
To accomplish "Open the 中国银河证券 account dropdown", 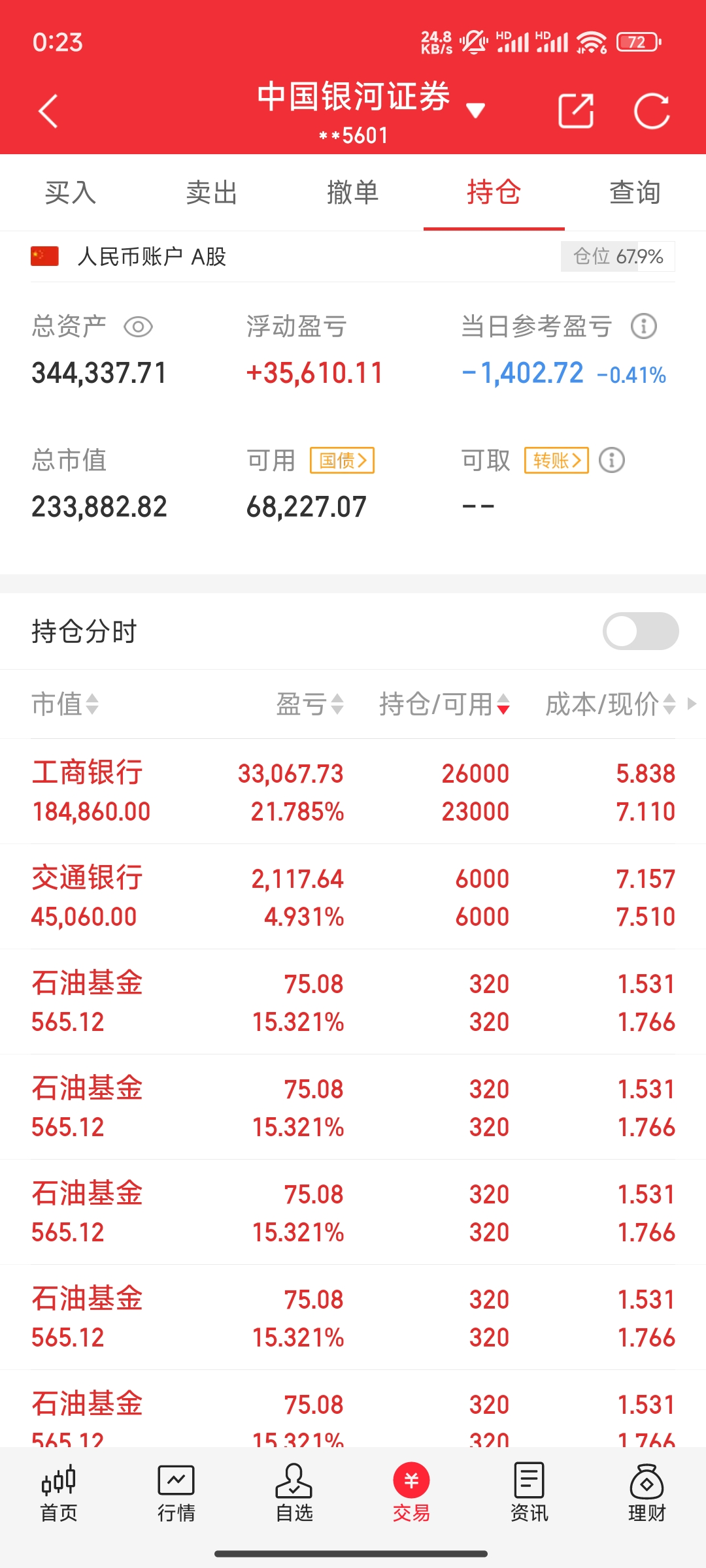I will [x=475, y=110].
